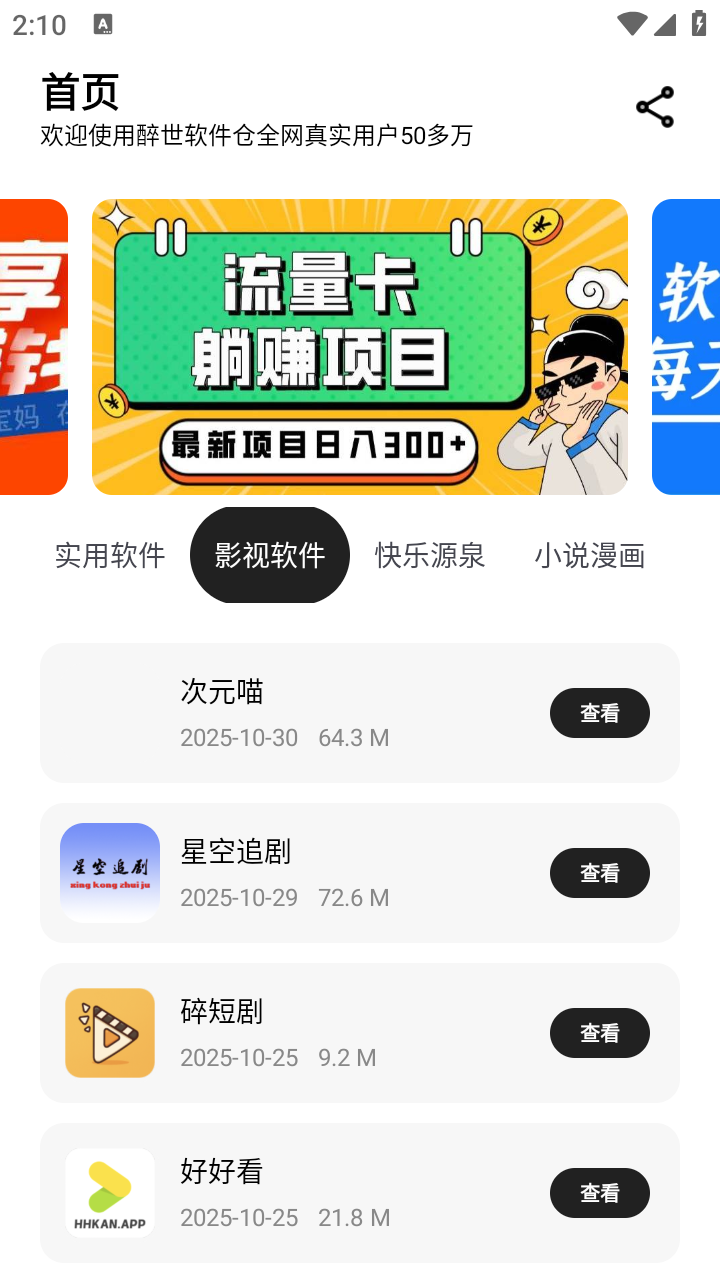
Task: Switch to the 实用软件 tab
Action: [x=110, y=555]
